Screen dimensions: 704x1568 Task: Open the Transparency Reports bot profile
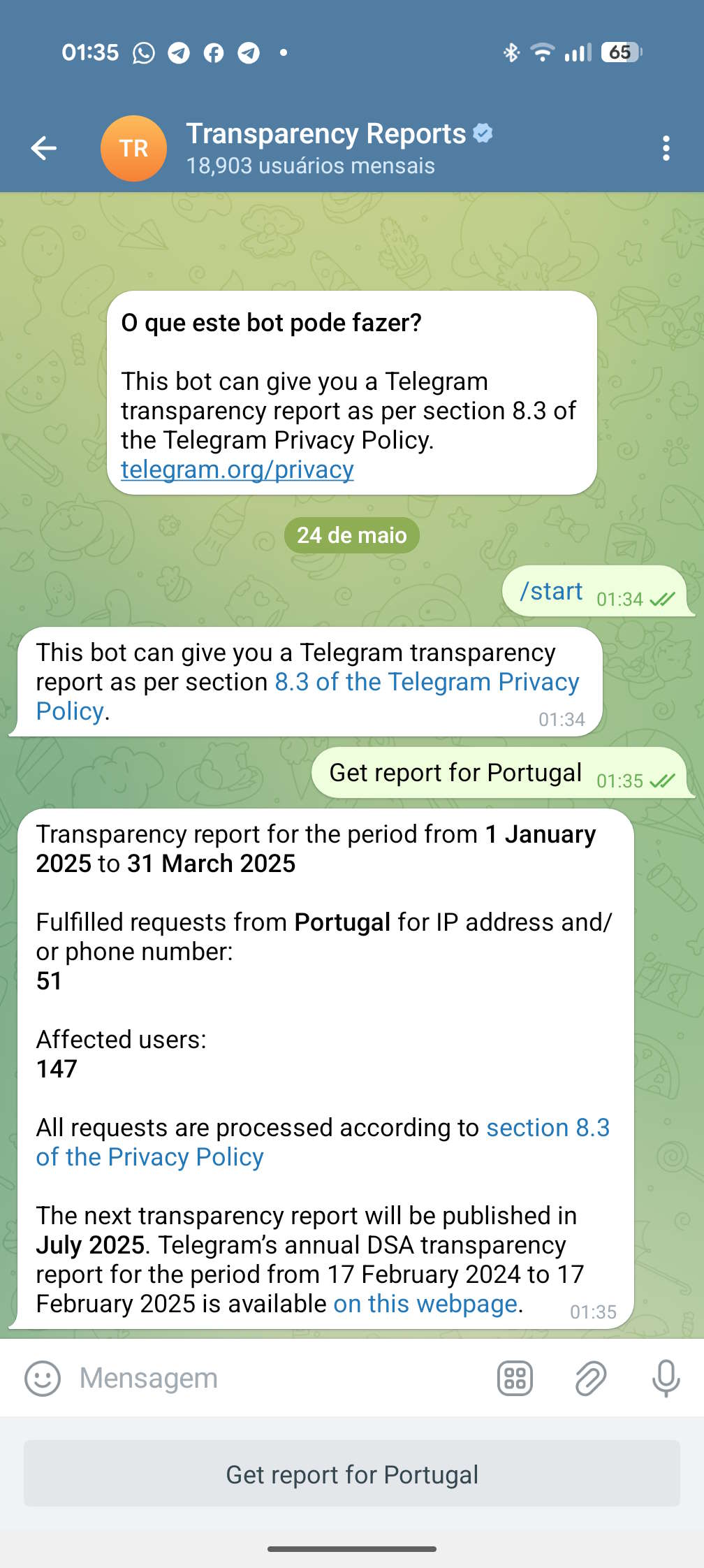coord(325,148)
